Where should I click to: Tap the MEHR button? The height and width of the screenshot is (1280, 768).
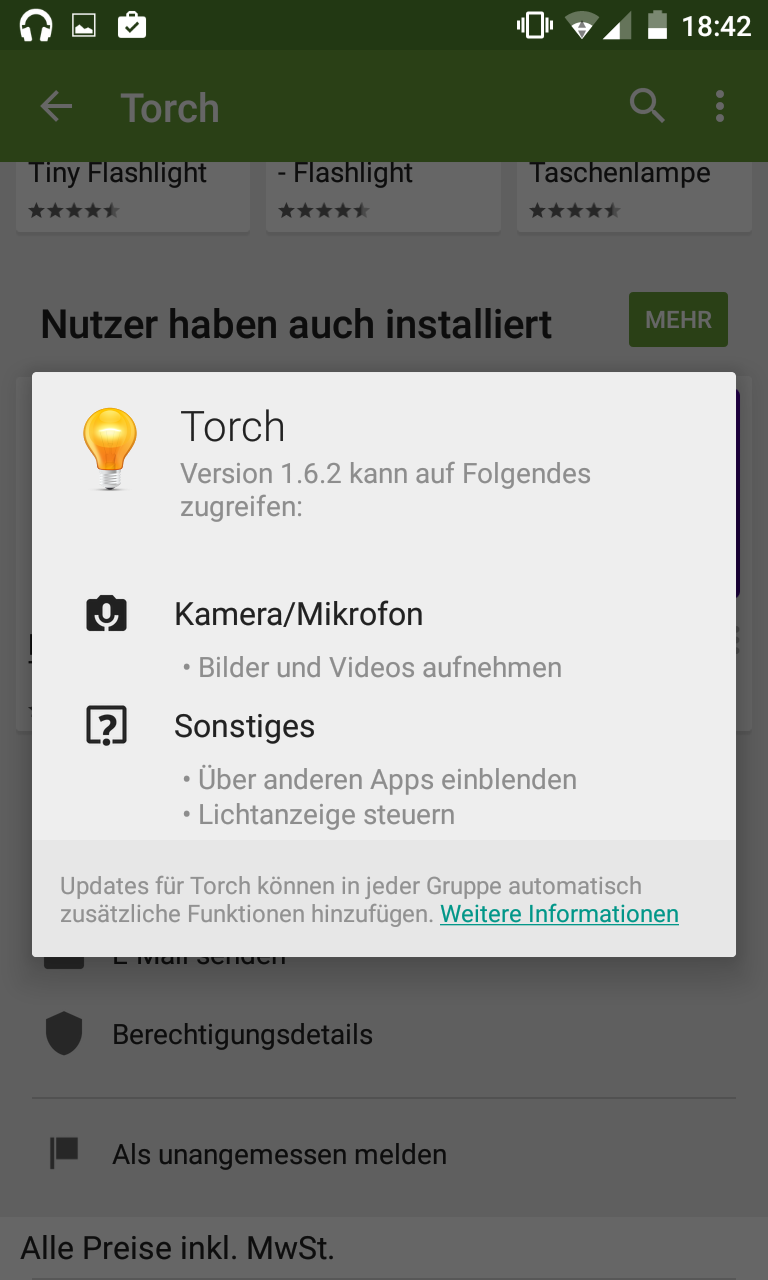pyautogui.click(x=678, y=320)
